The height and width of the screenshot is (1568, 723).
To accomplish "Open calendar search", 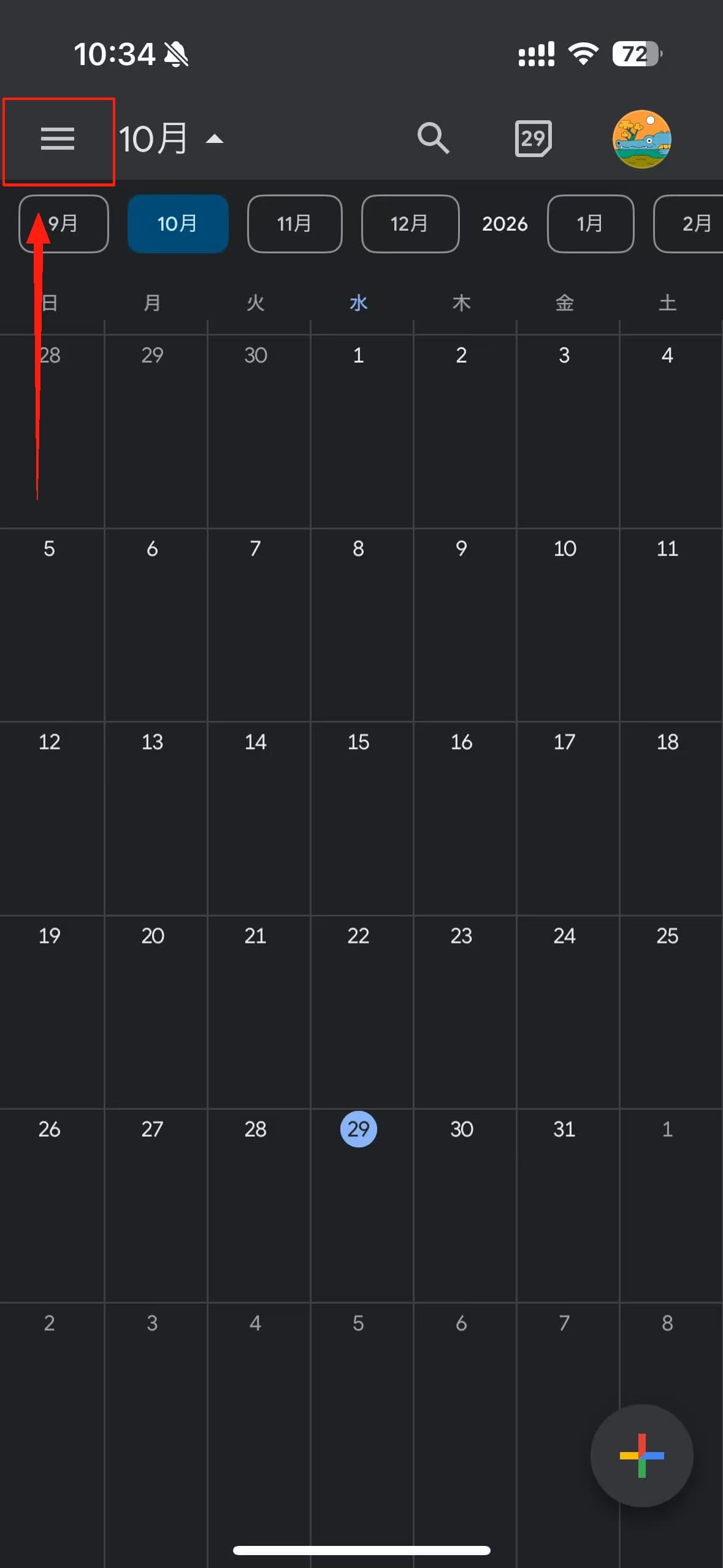I will click(x=433, y=138).
